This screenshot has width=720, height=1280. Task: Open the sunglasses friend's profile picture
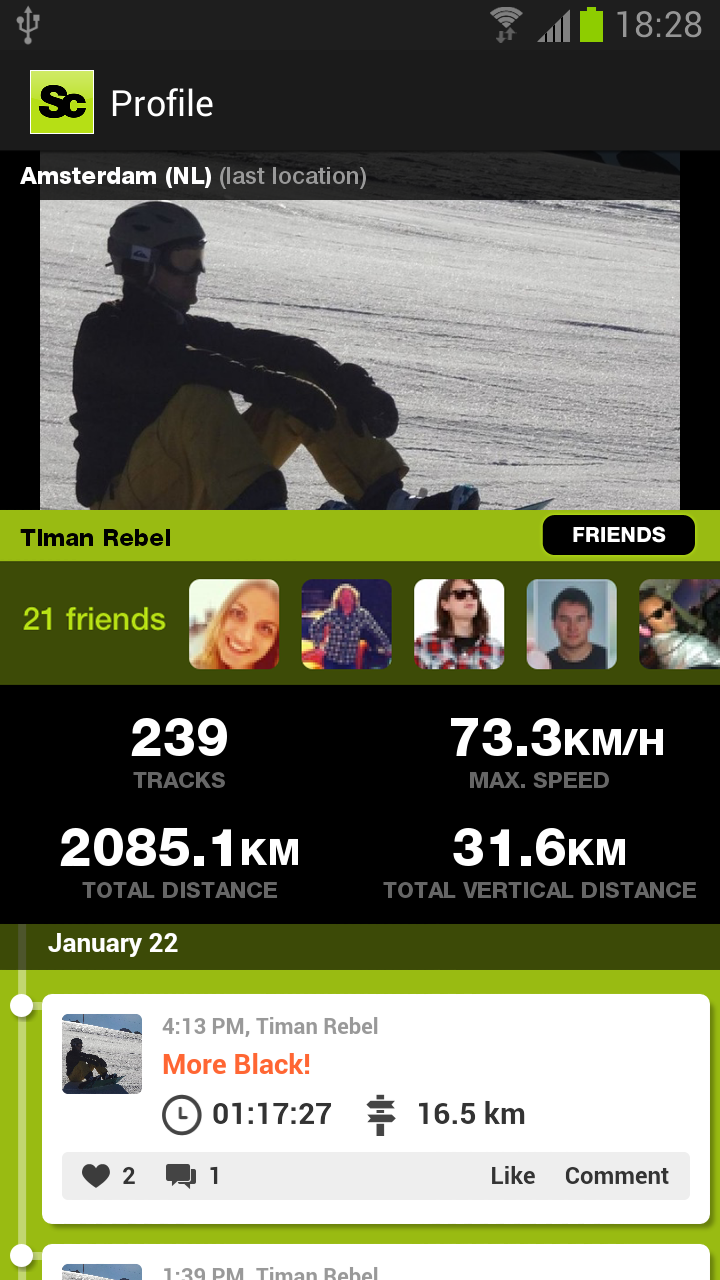click(x=459, y=623)
